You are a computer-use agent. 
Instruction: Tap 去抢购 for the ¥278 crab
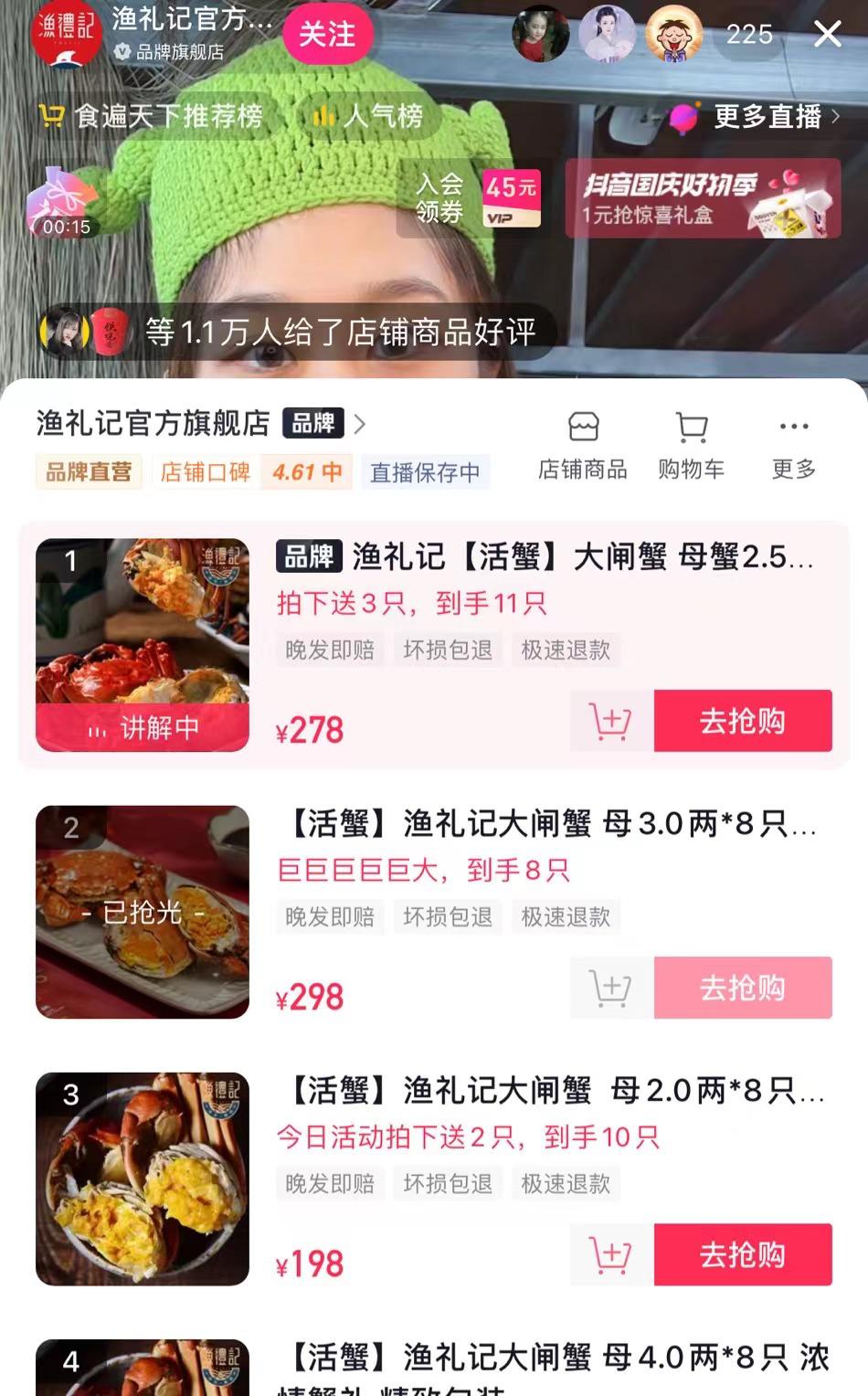tap(742, 721)
